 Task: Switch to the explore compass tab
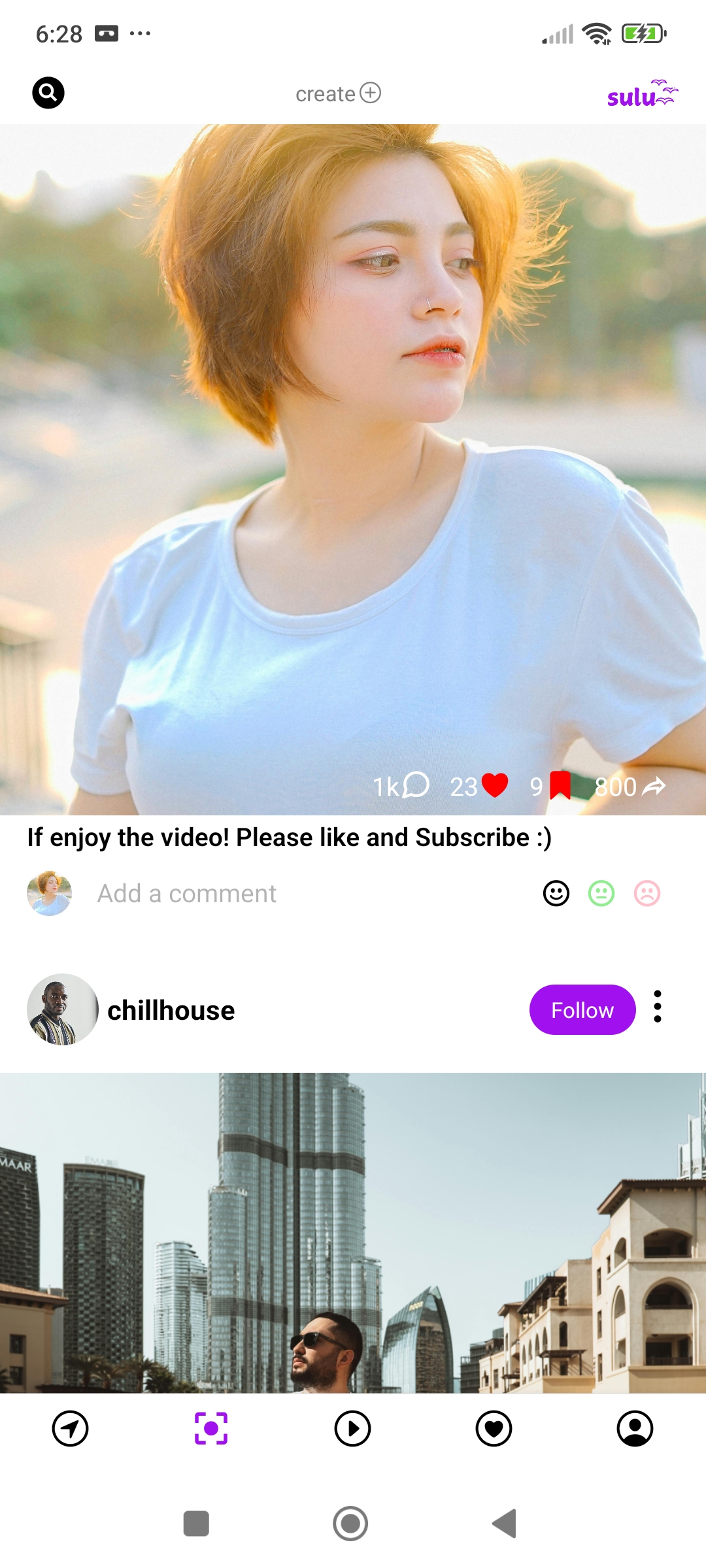pyautogui.click(x=70, y=1429)
